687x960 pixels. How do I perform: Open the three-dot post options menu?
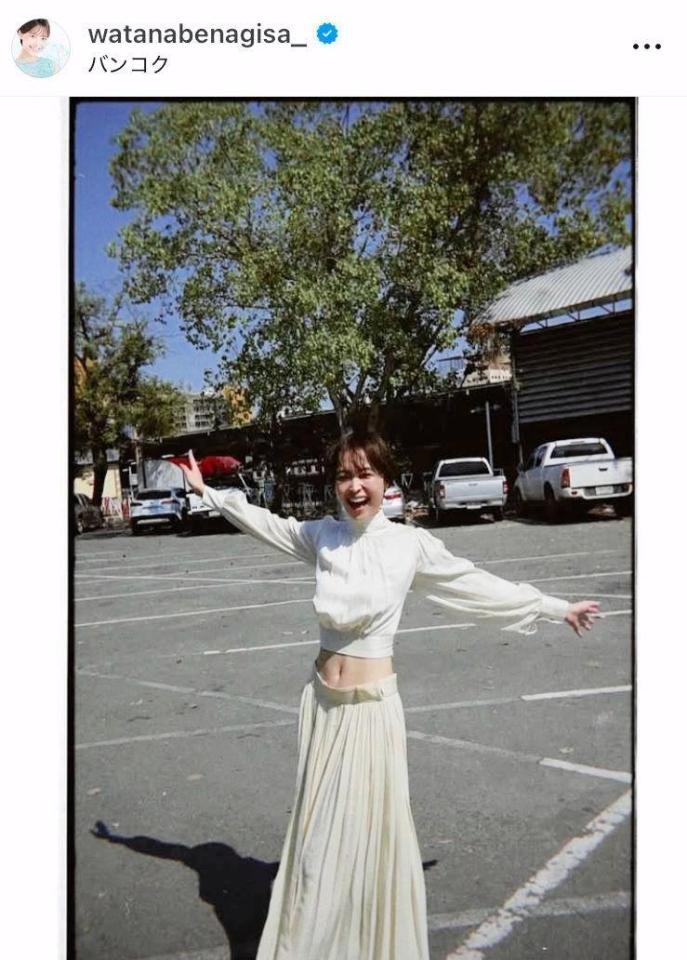(x=646, y=47)
